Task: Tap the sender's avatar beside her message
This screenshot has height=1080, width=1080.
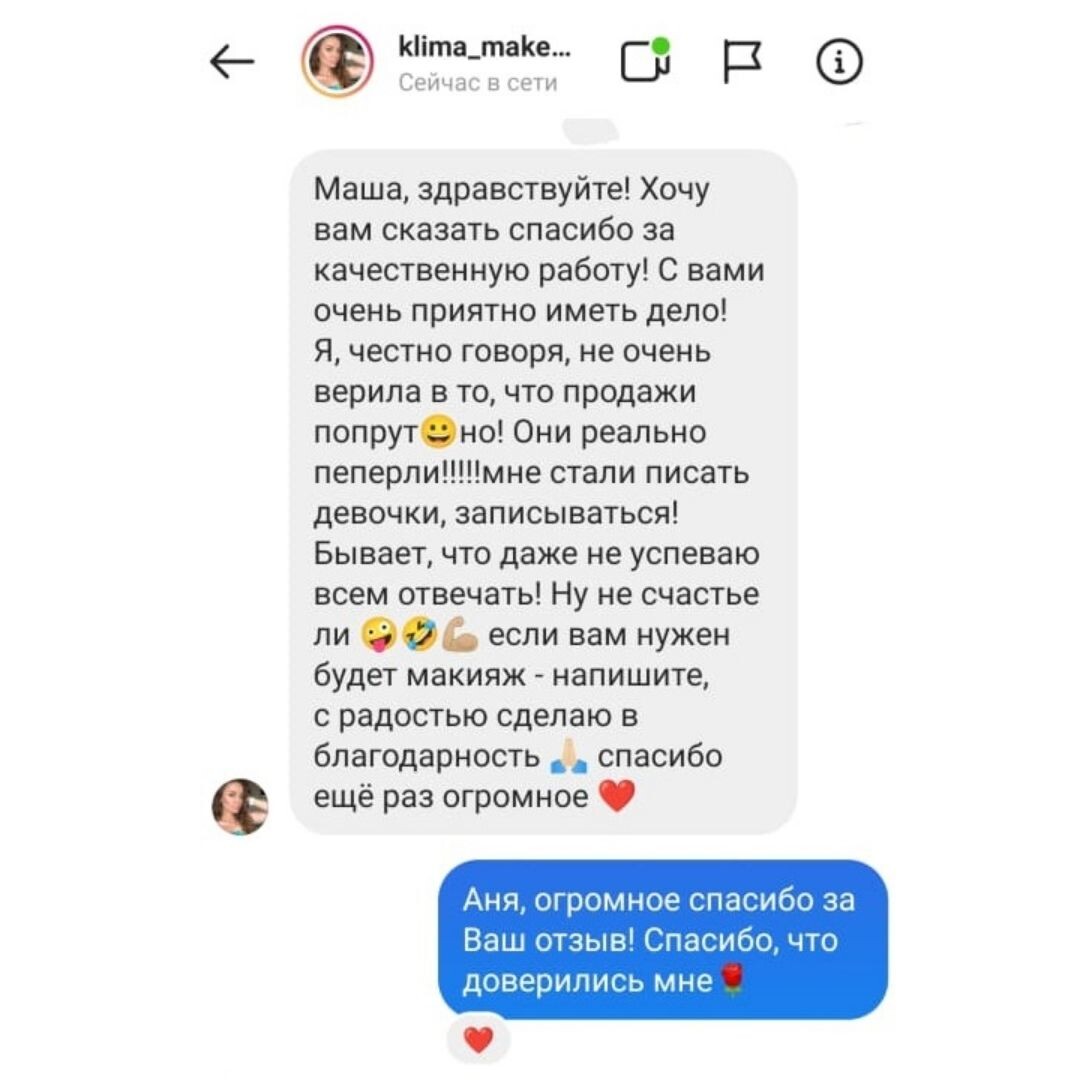Action: click(x=240, y=806)
